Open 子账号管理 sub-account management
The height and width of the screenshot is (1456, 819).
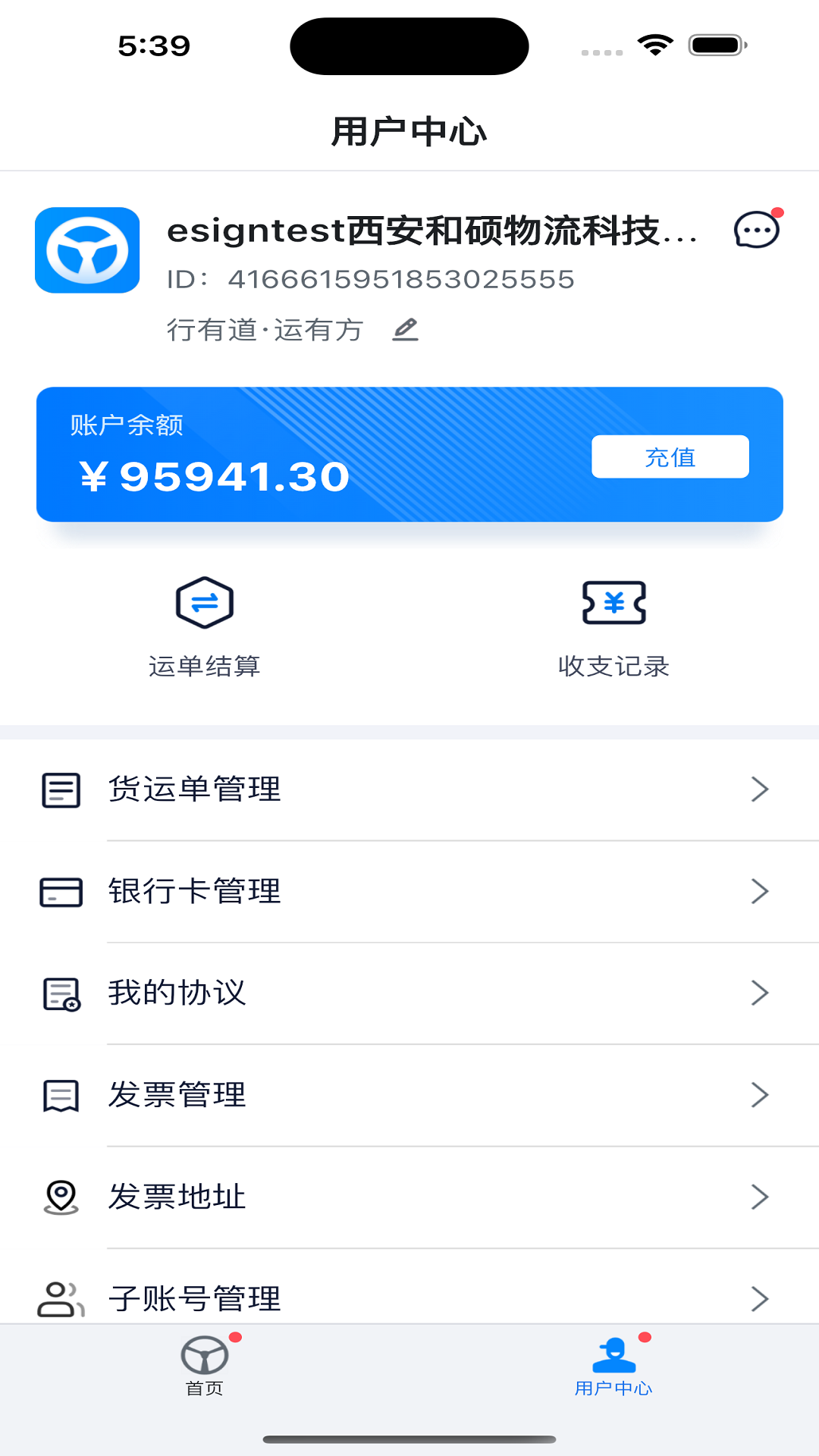[x=409, y=1297]
